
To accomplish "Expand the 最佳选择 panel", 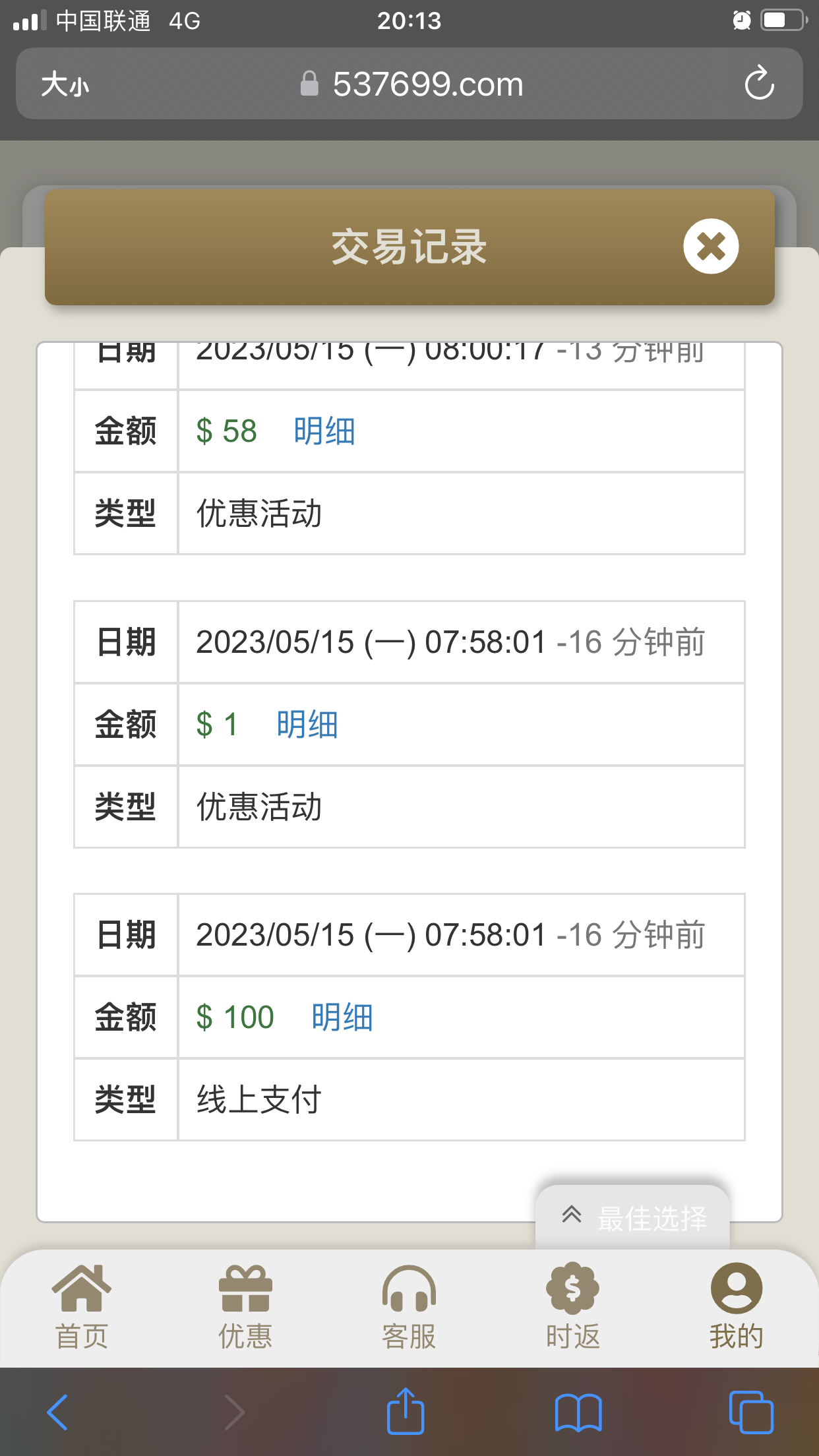I will pyautogui.click(x=633, y=1217).
